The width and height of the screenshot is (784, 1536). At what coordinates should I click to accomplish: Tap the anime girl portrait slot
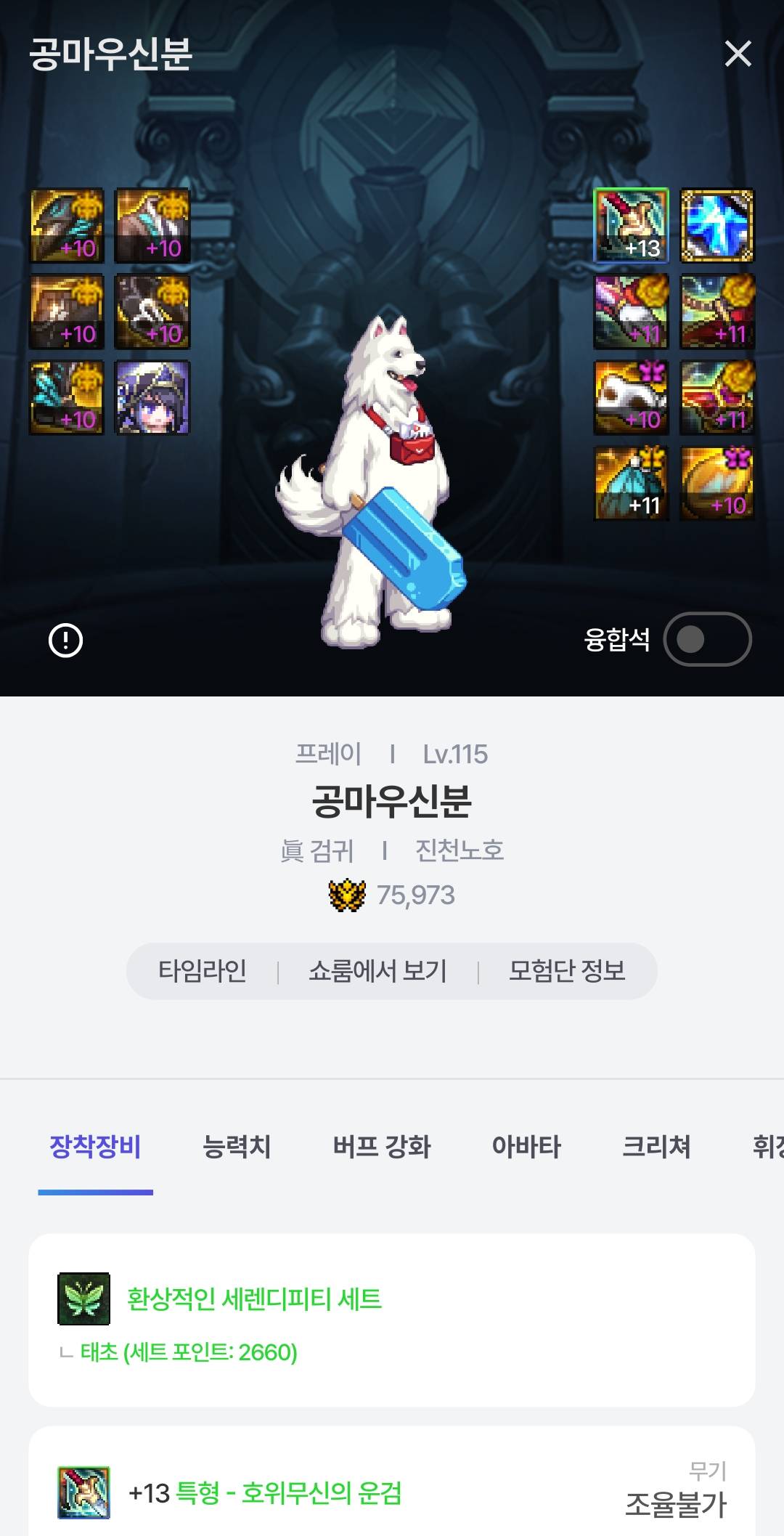pyautogui.click(x=152, y=398)
